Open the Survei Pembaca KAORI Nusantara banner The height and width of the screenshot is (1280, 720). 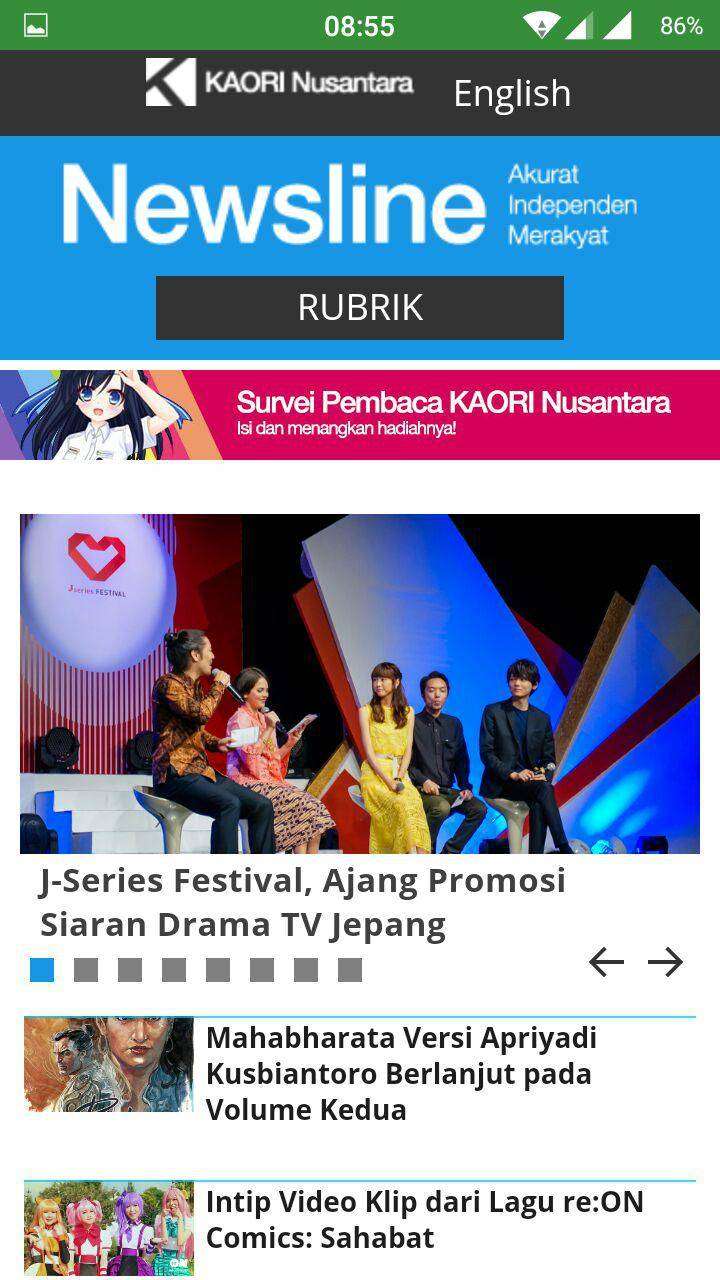tap(360, 414)
